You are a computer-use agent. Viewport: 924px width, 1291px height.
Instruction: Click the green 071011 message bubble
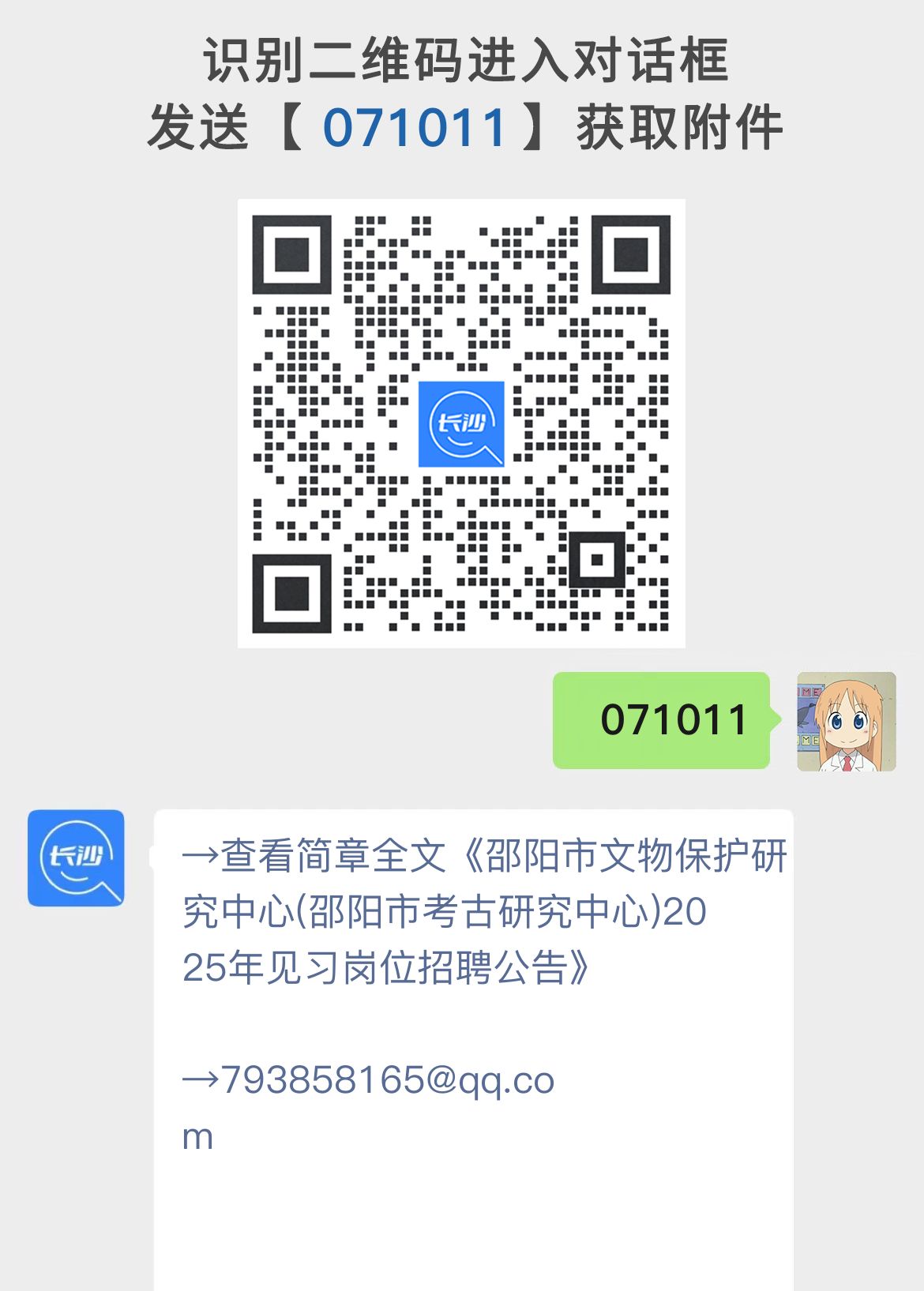click(662, 719)
